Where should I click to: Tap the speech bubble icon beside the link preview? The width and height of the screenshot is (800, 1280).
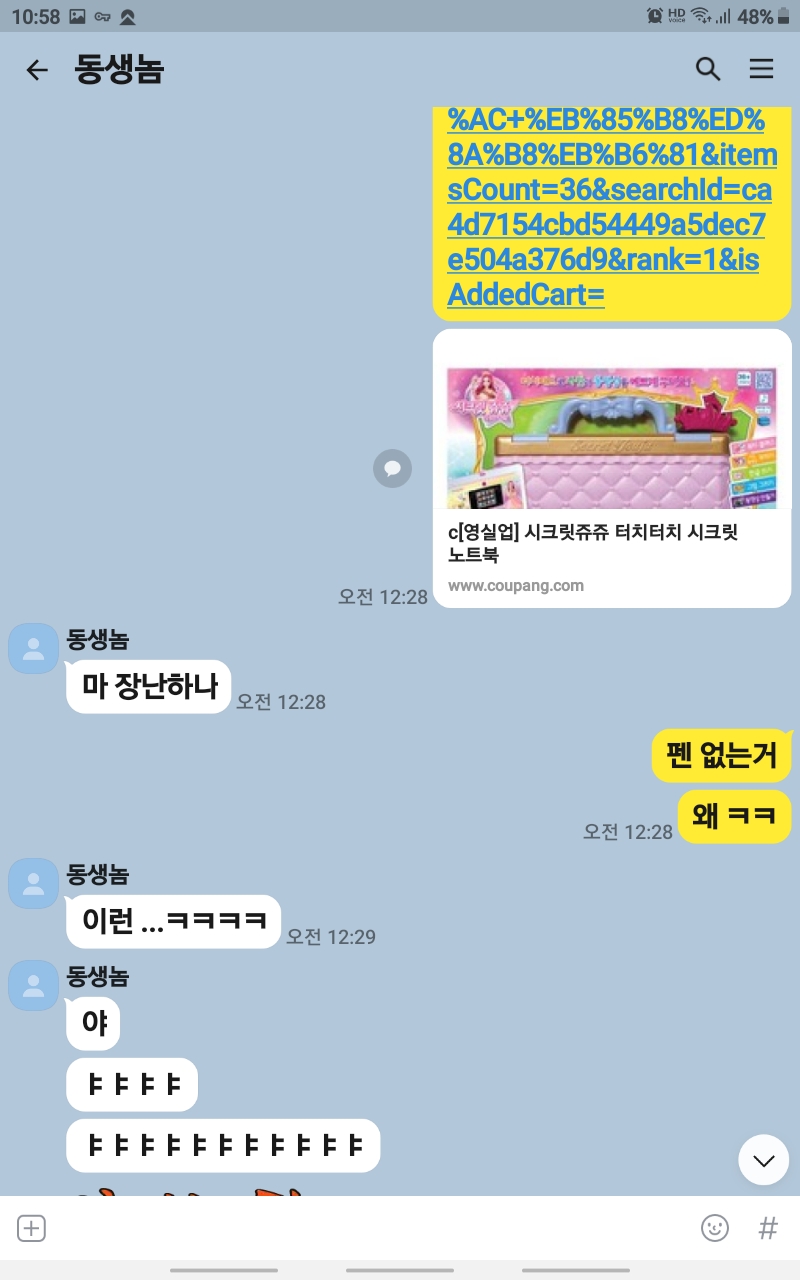392,468
